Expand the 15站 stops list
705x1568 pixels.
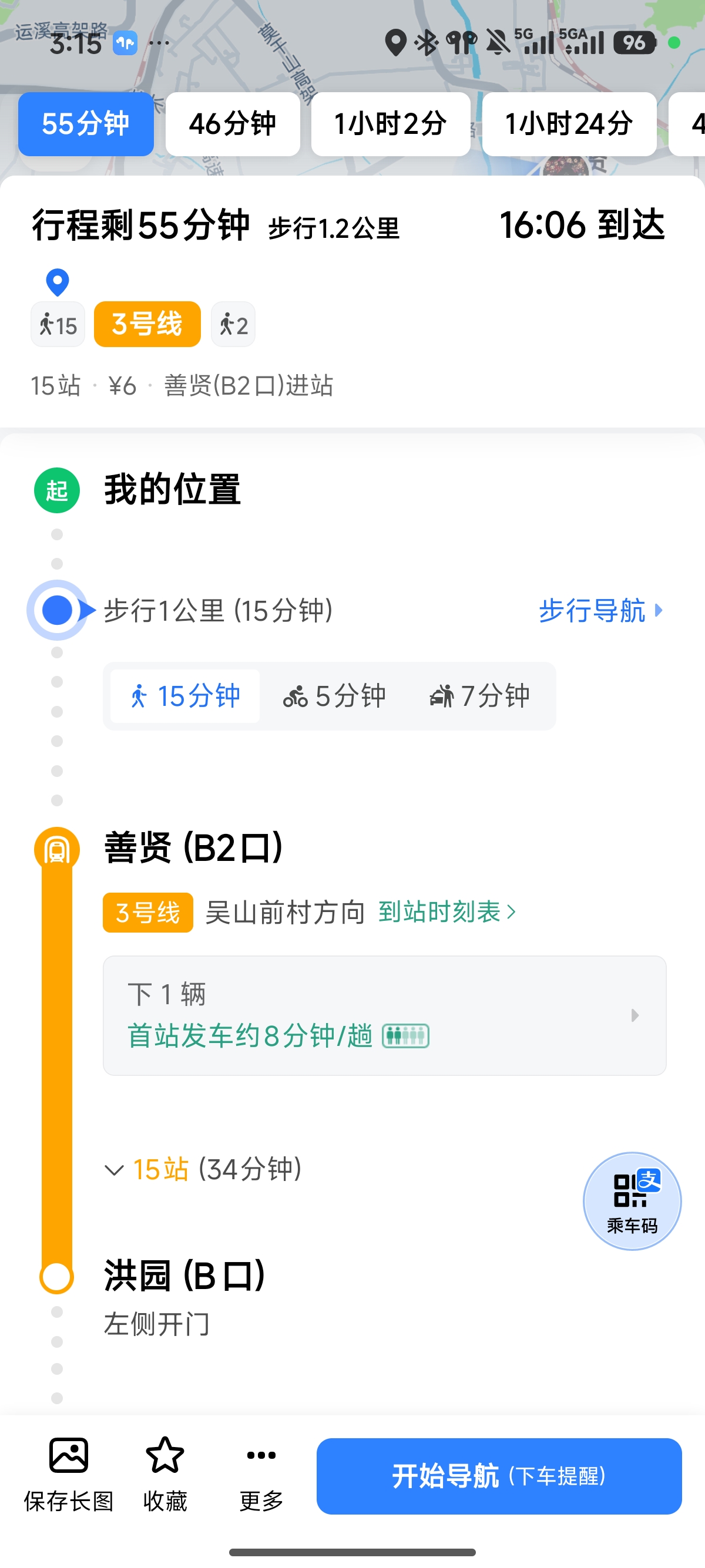point(204,1169)
